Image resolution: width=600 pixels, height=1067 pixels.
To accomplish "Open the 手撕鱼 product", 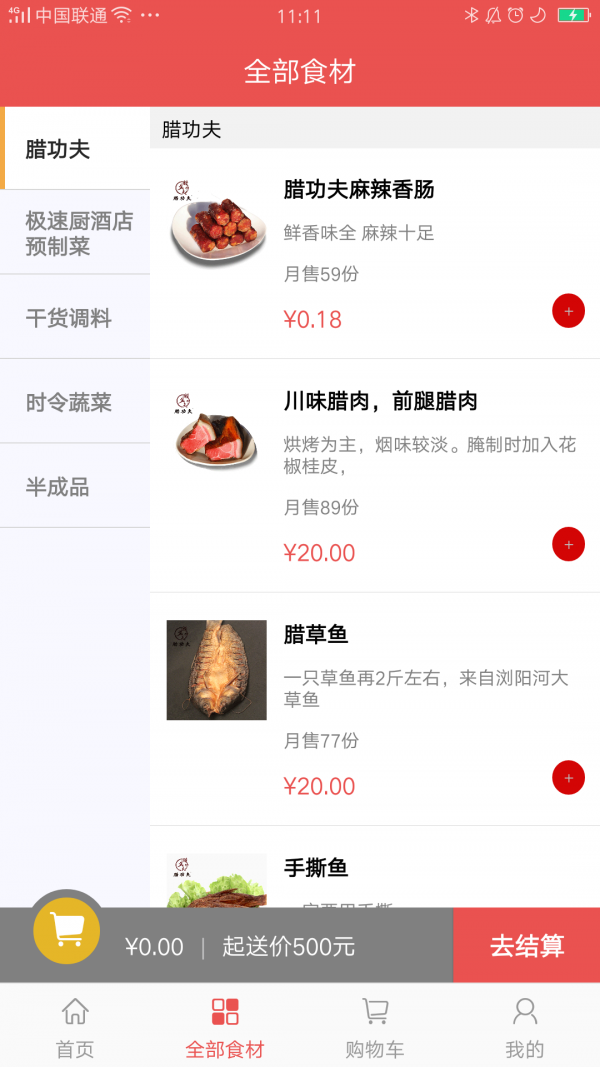I will [316, 868].
